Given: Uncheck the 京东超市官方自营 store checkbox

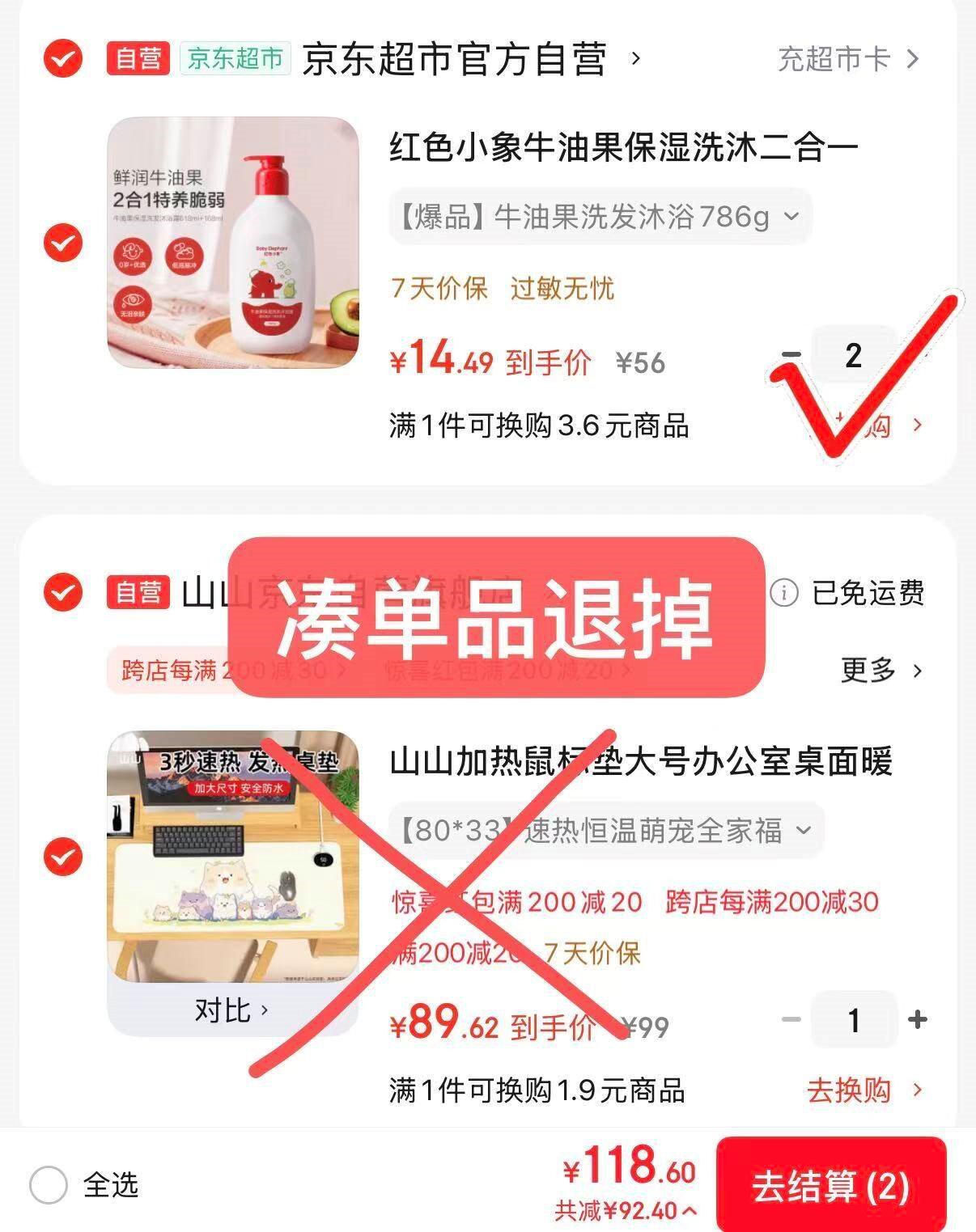Looking at the screenshot, I should point(63,58).
